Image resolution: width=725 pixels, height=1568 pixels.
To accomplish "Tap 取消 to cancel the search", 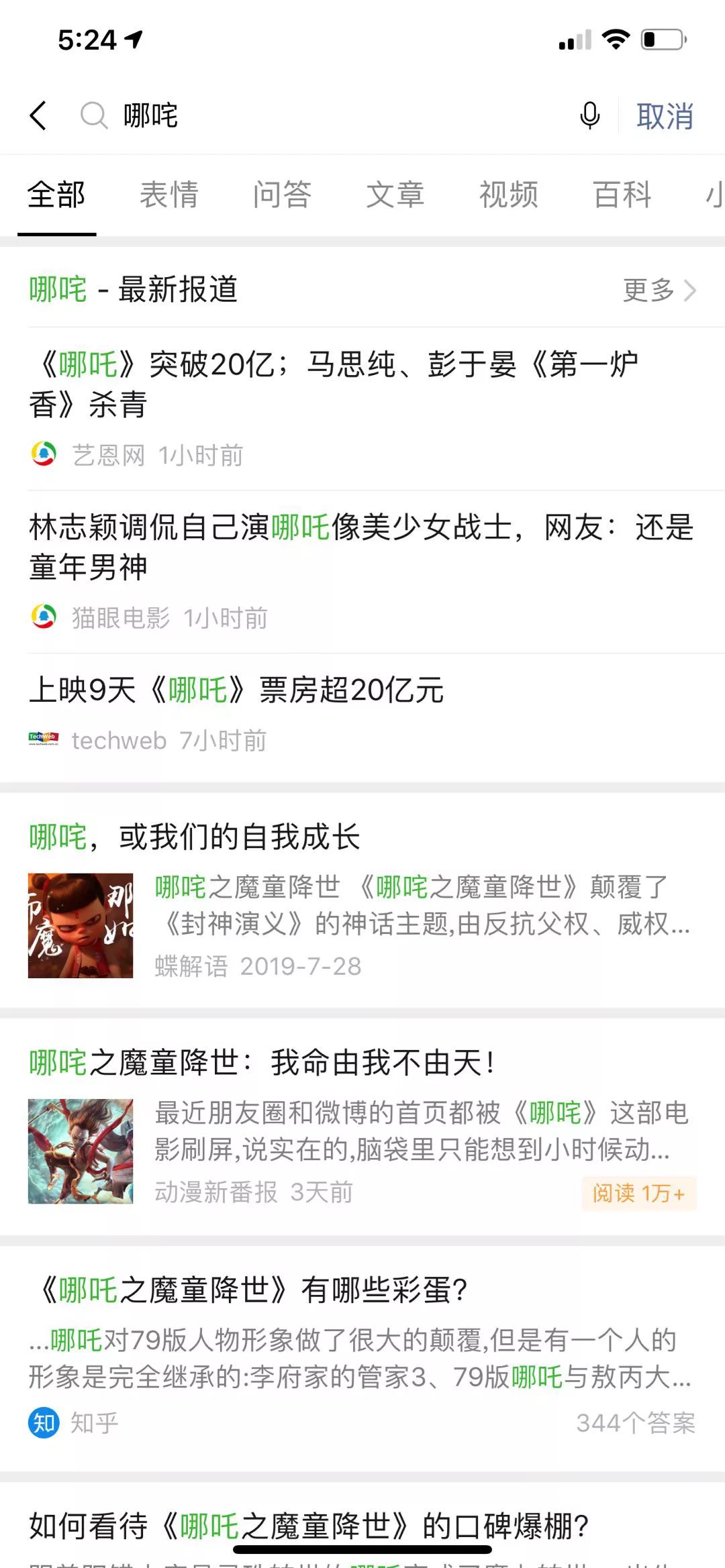I will (x=664, y=117).
